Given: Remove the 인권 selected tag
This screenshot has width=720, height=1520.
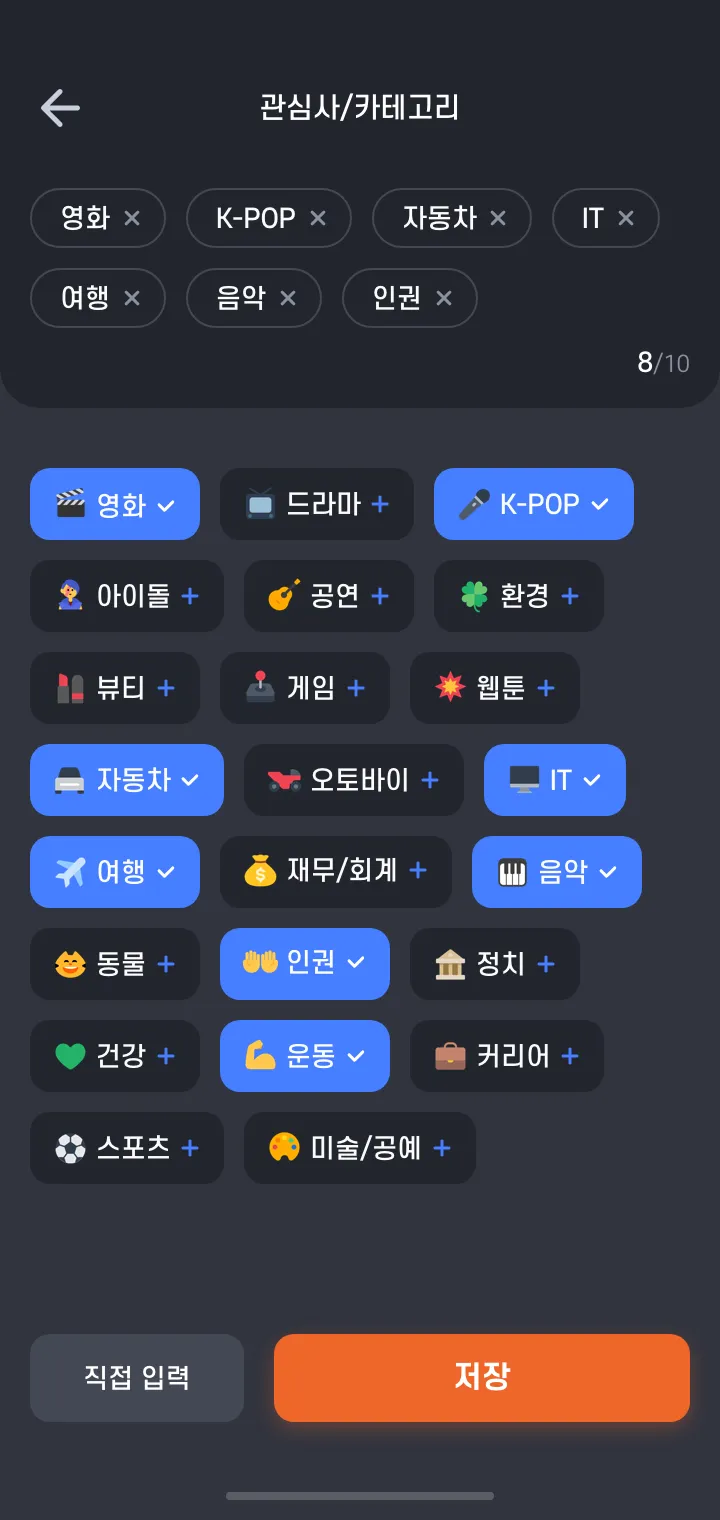Looking at the screenshot, I should tap(444, 298).
